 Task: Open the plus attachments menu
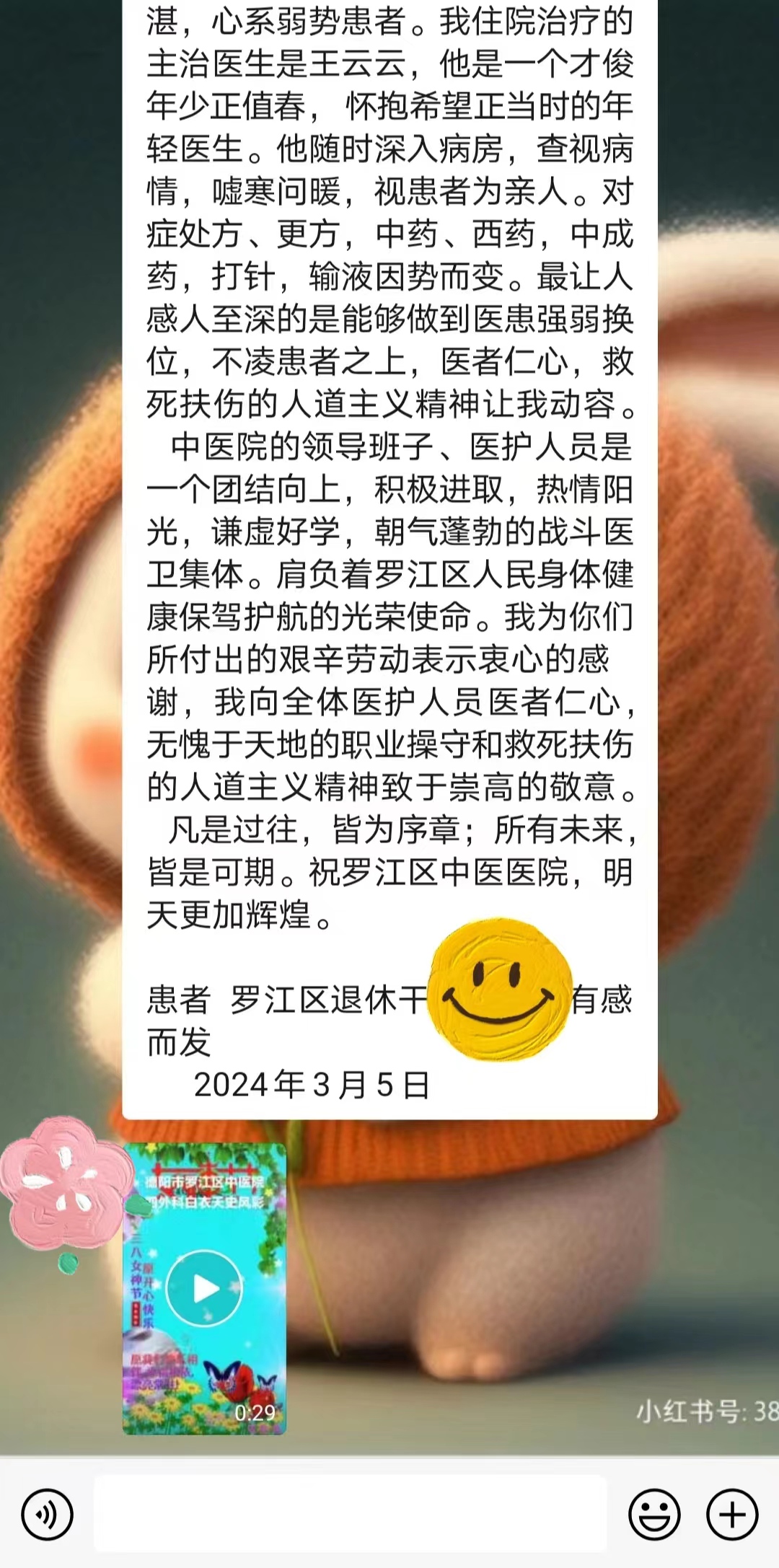point(732,1514)
